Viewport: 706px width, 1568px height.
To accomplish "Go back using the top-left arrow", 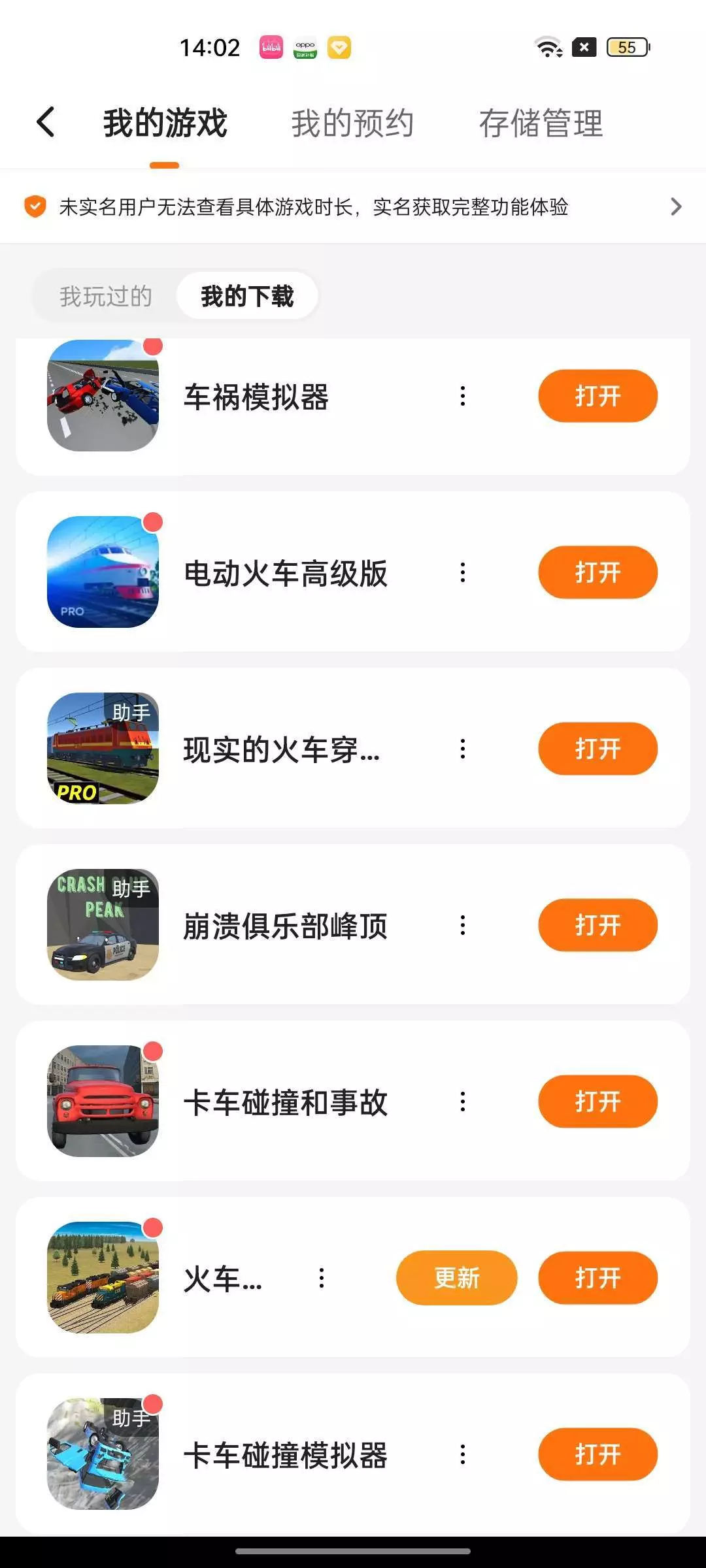I will [46, 122].
